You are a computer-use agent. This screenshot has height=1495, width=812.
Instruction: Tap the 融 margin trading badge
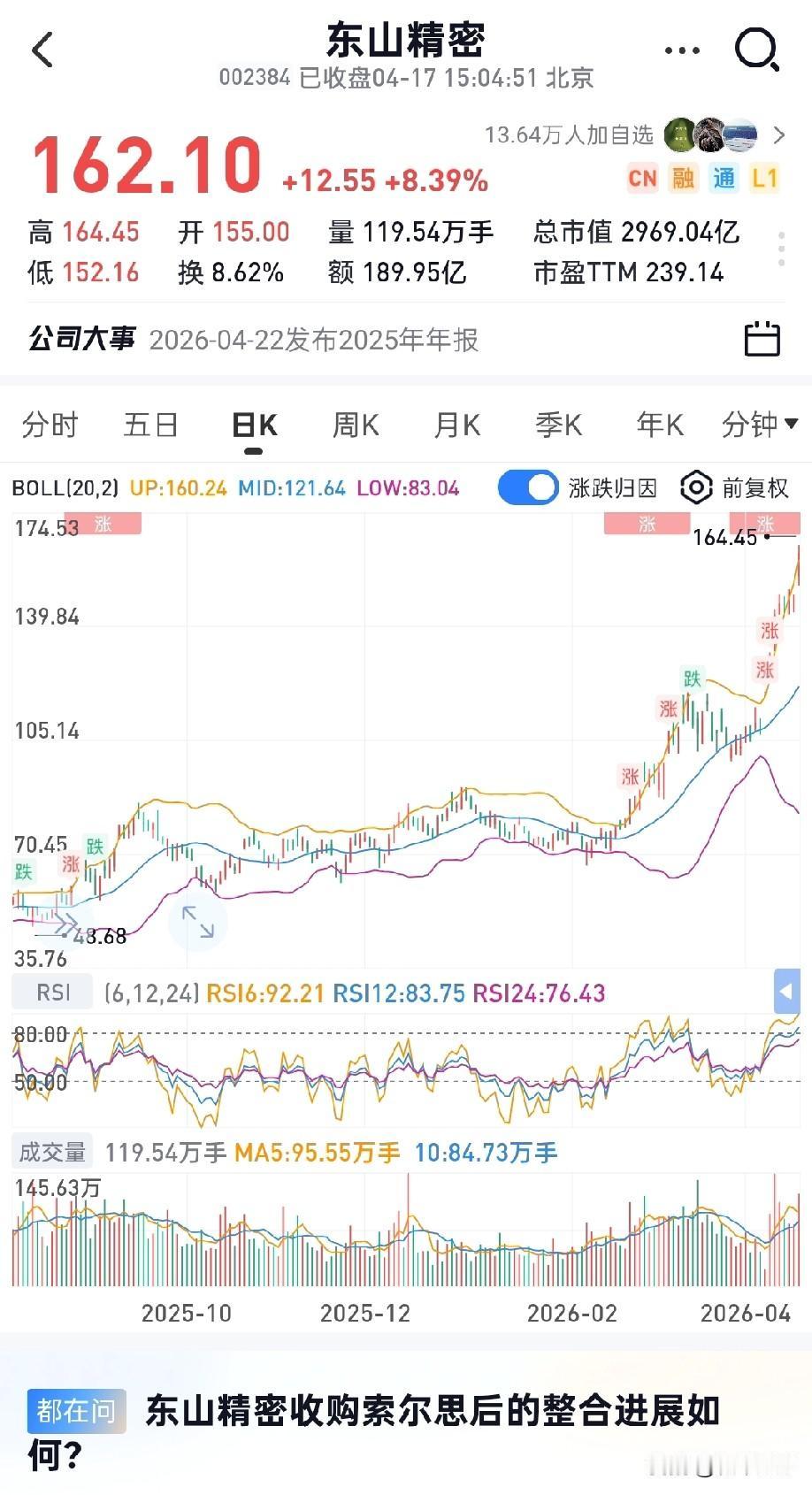(x=683, y=179)
